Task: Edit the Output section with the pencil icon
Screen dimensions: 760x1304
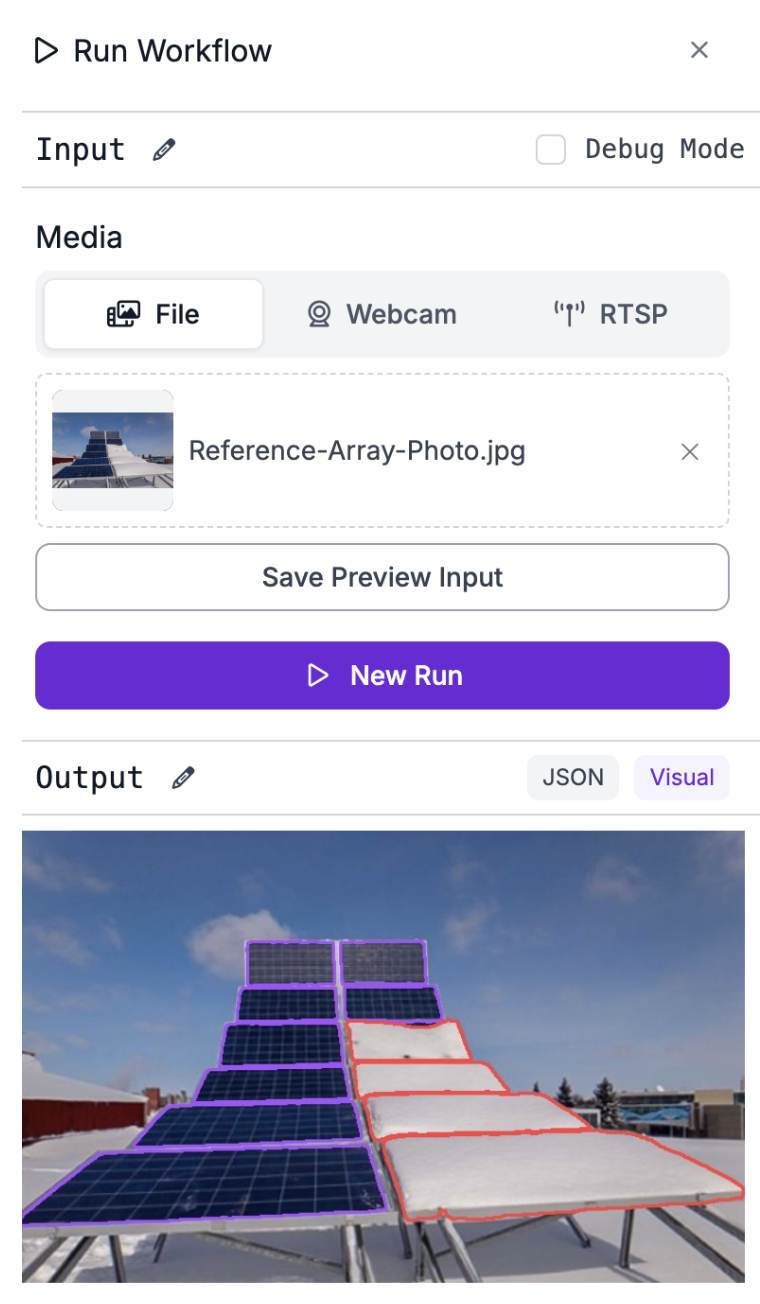Action: pyautogui.click(x=183, y=778)
